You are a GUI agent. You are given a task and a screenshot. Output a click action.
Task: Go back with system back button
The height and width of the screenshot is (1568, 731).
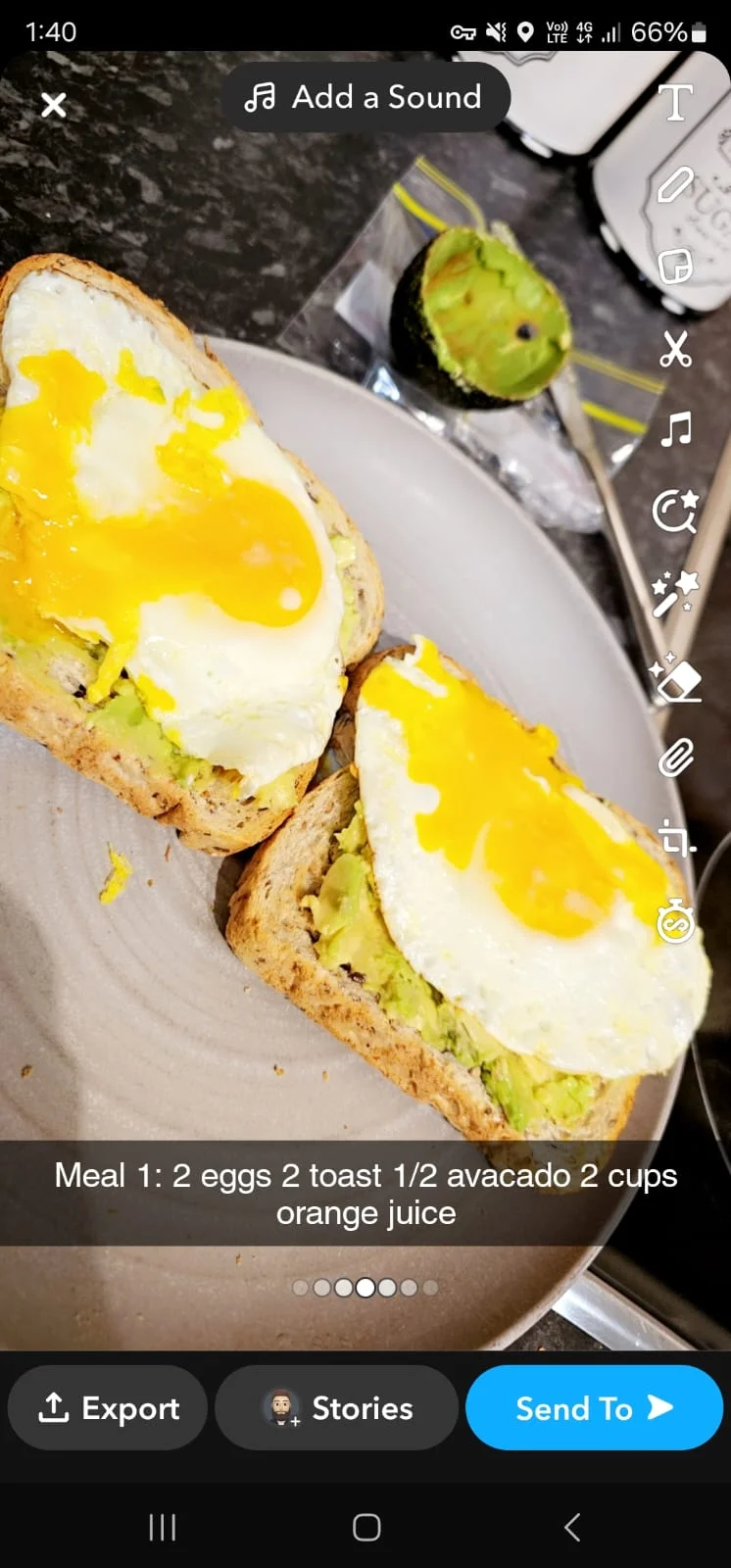click(x=573, y=1527)
